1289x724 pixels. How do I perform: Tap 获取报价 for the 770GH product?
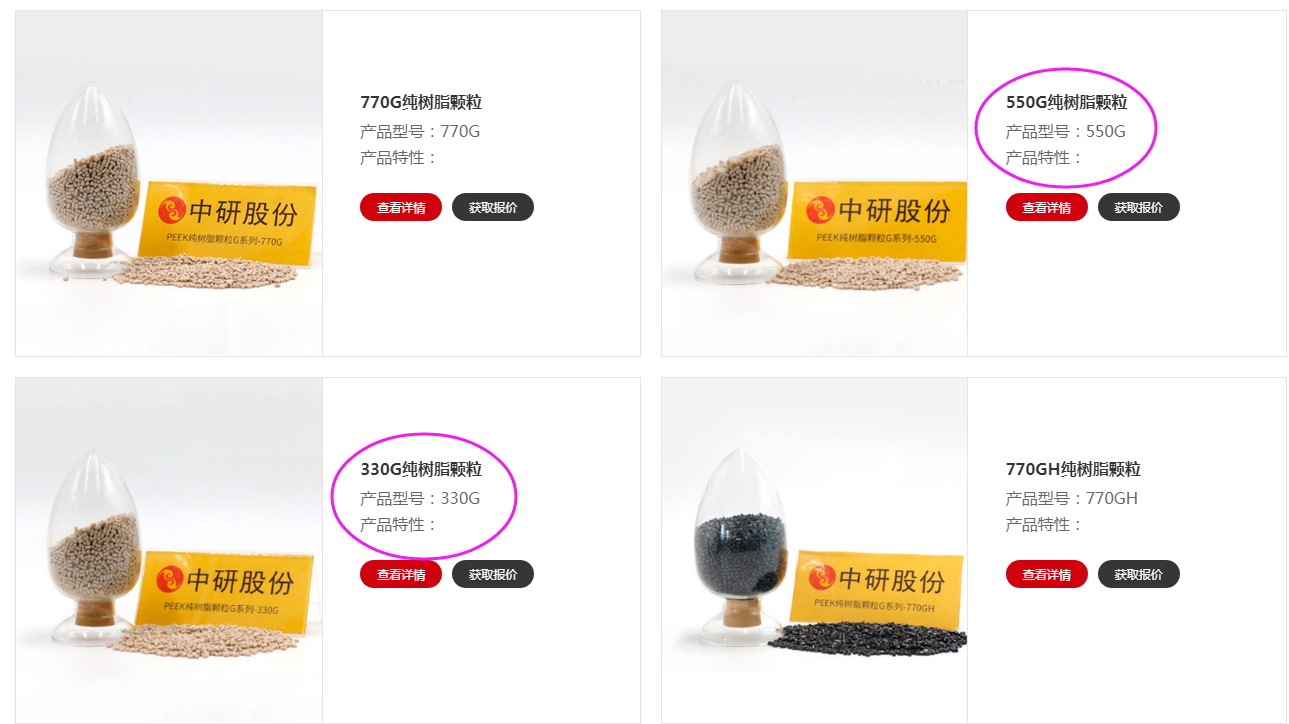point(1138,574)
